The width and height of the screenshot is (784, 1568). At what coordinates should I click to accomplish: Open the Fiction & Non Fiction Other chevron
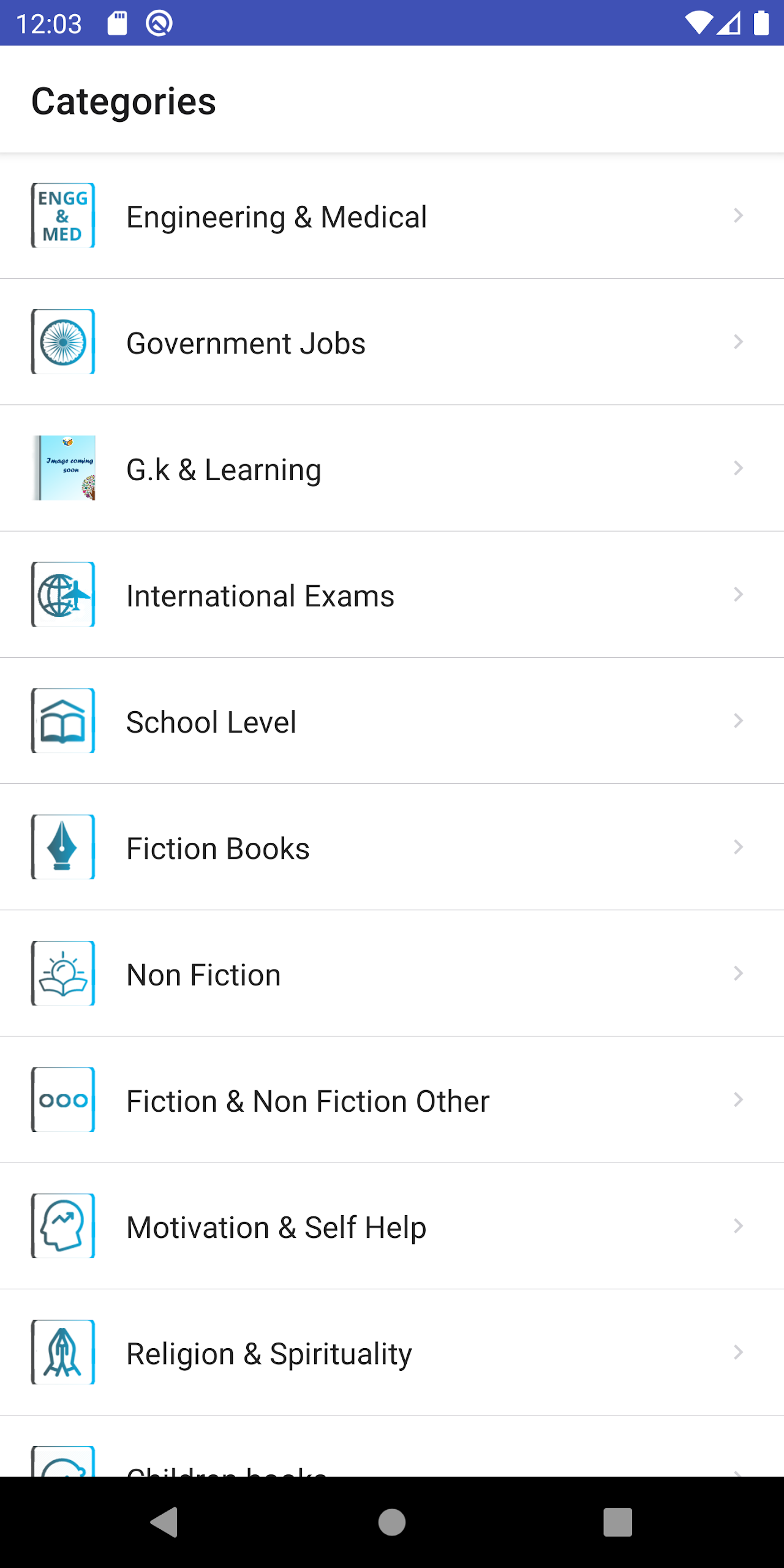738,1099
